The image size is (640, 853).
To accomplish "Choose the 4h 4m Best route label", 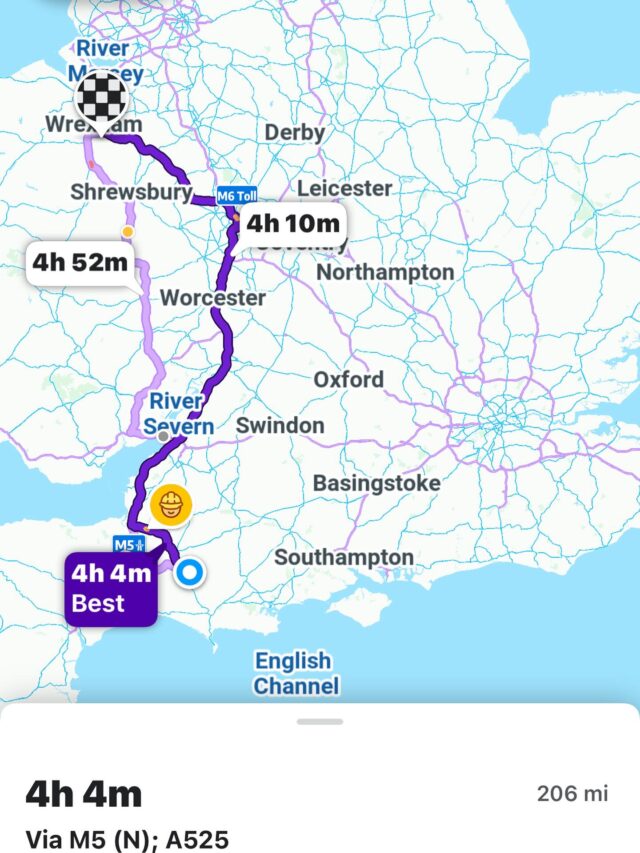I will 111,589.
